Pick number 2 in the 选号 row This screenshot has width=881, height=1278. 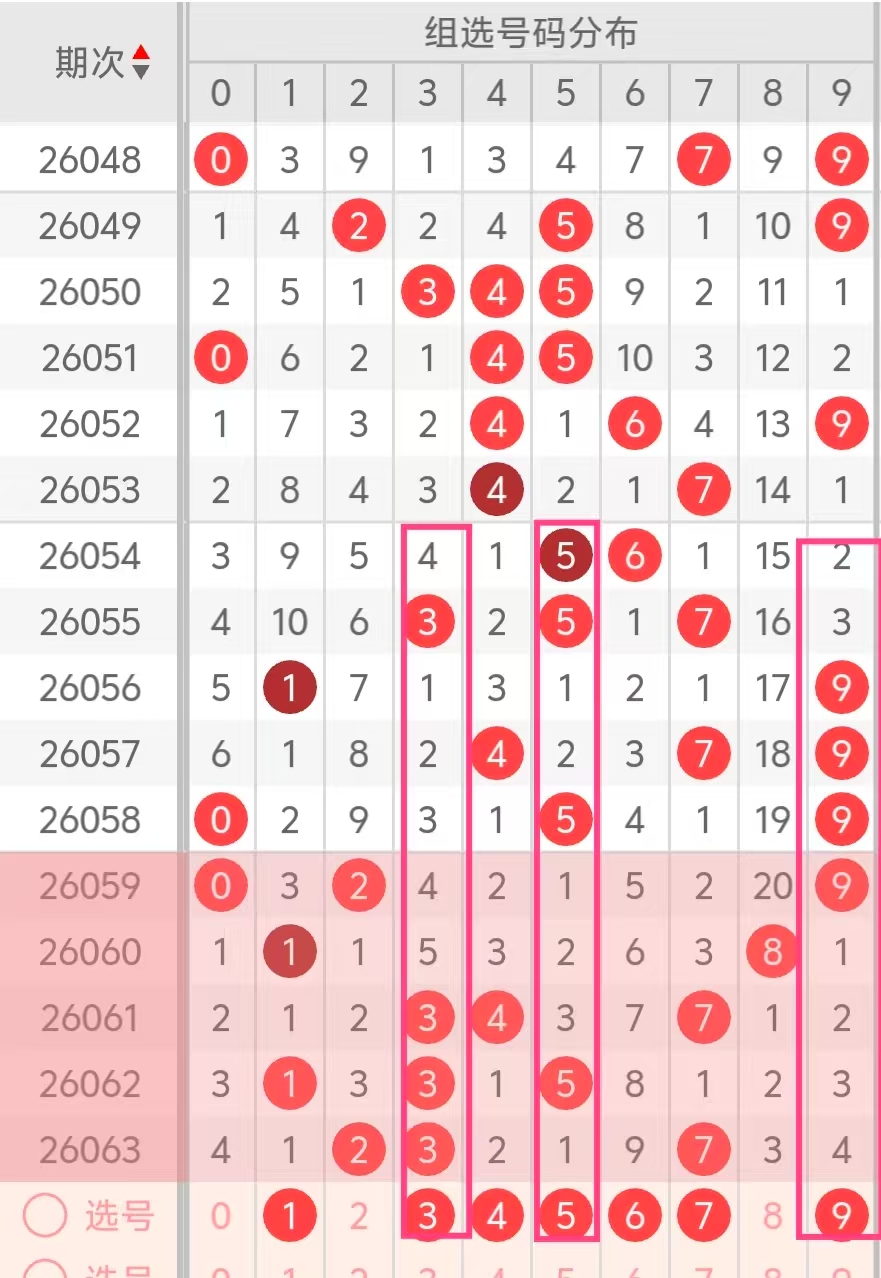coord(358,1215)
